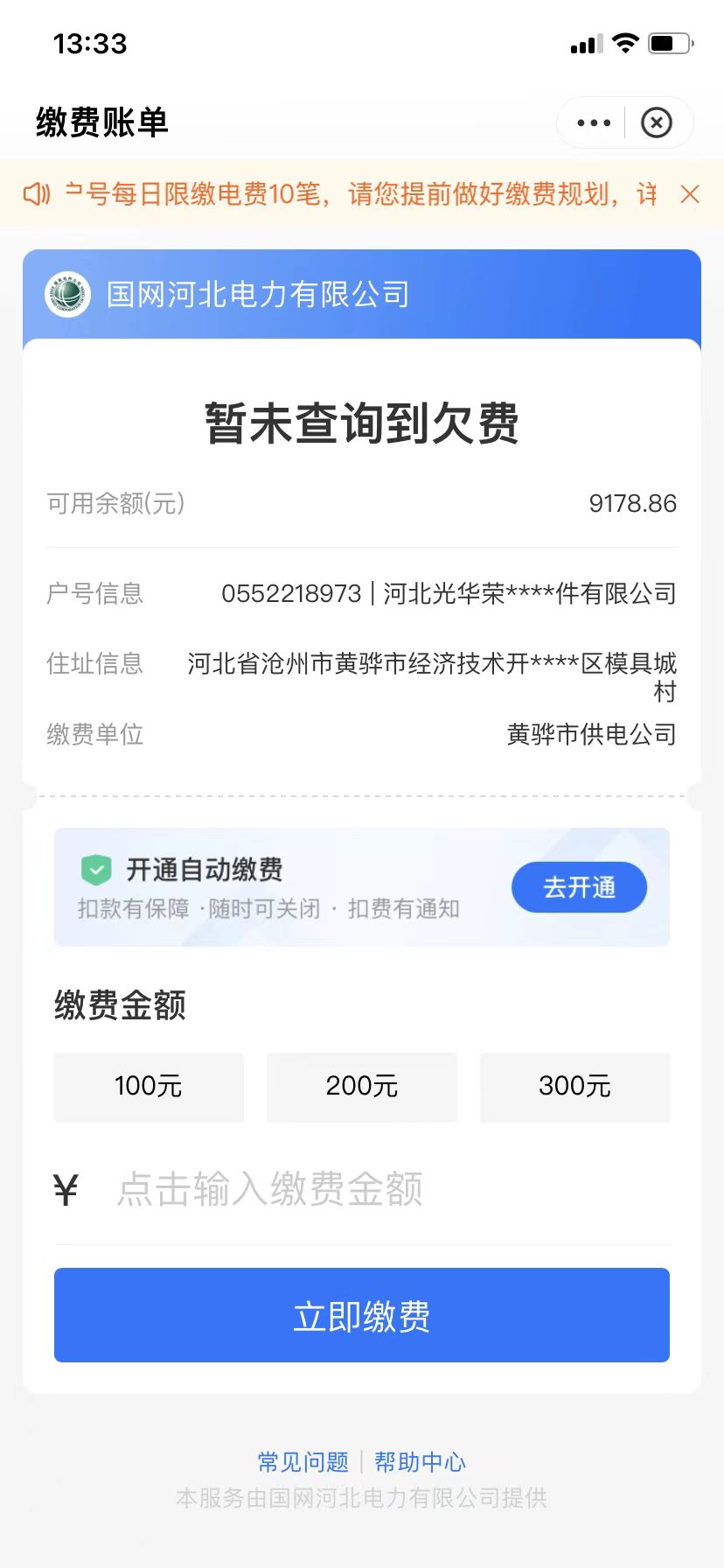Close the mini program with circled X
This screenshot has height=1568, width=724.
point(657,123)
